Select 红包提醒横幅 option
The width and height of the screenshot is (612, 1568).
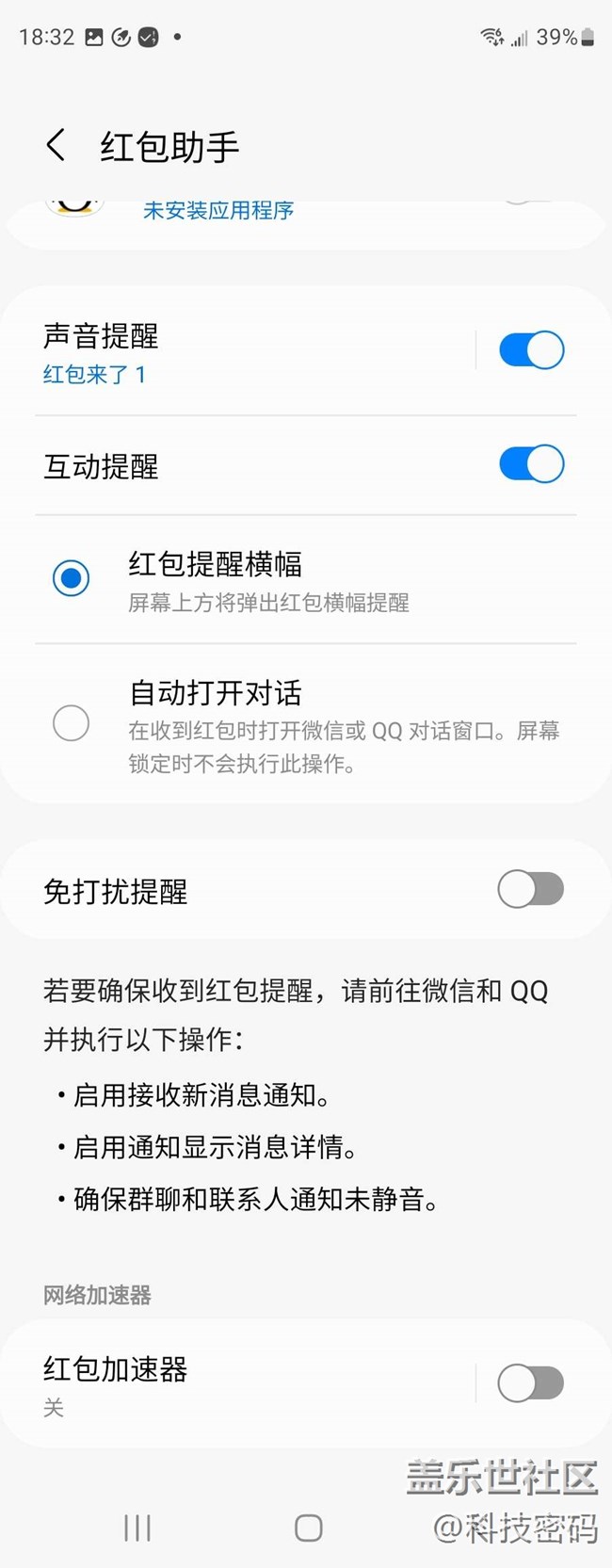pos(72,578)
